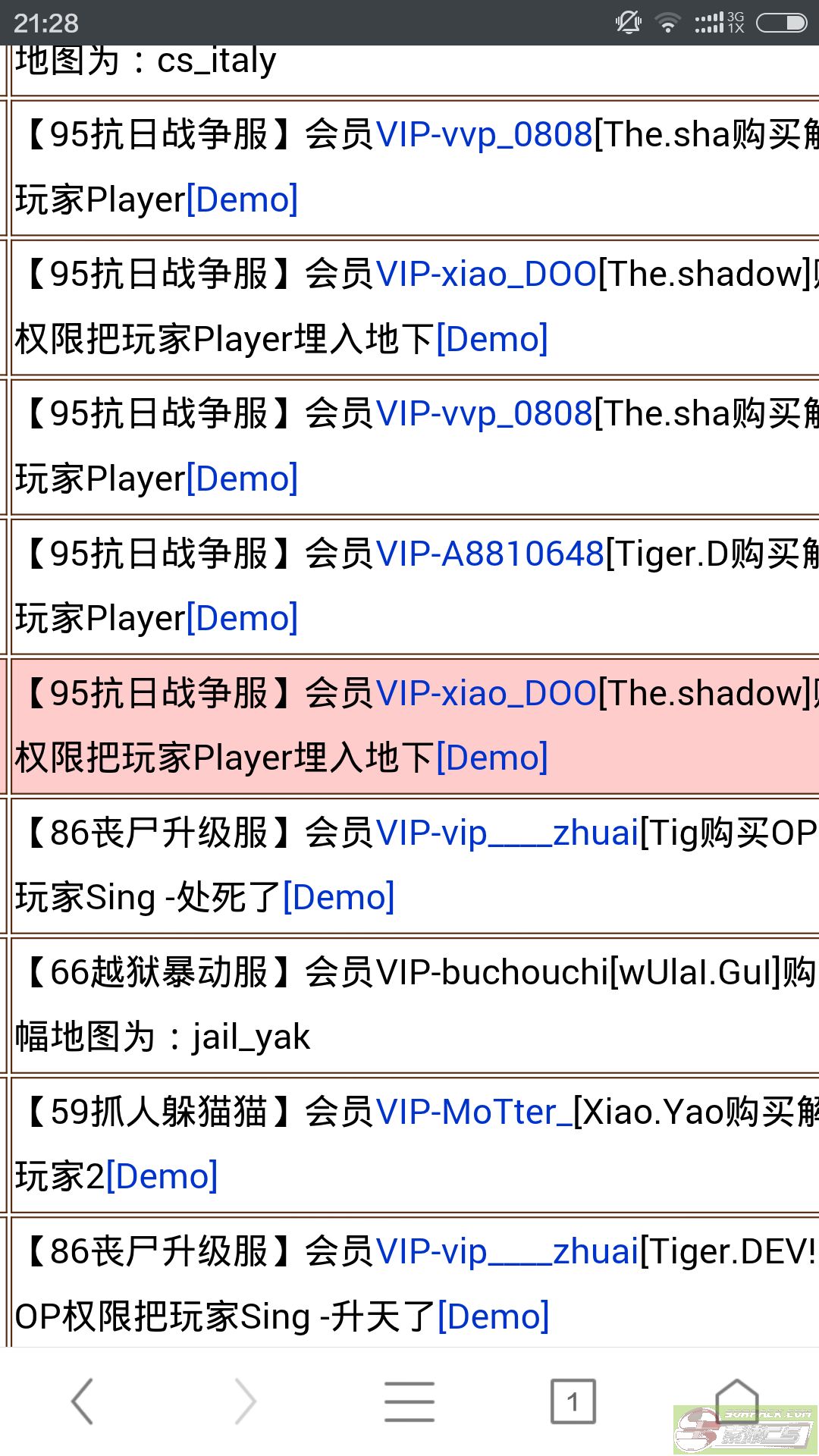
Task: Open the VIP-MoTter_ member link
Action: [x=474, y=1112]
